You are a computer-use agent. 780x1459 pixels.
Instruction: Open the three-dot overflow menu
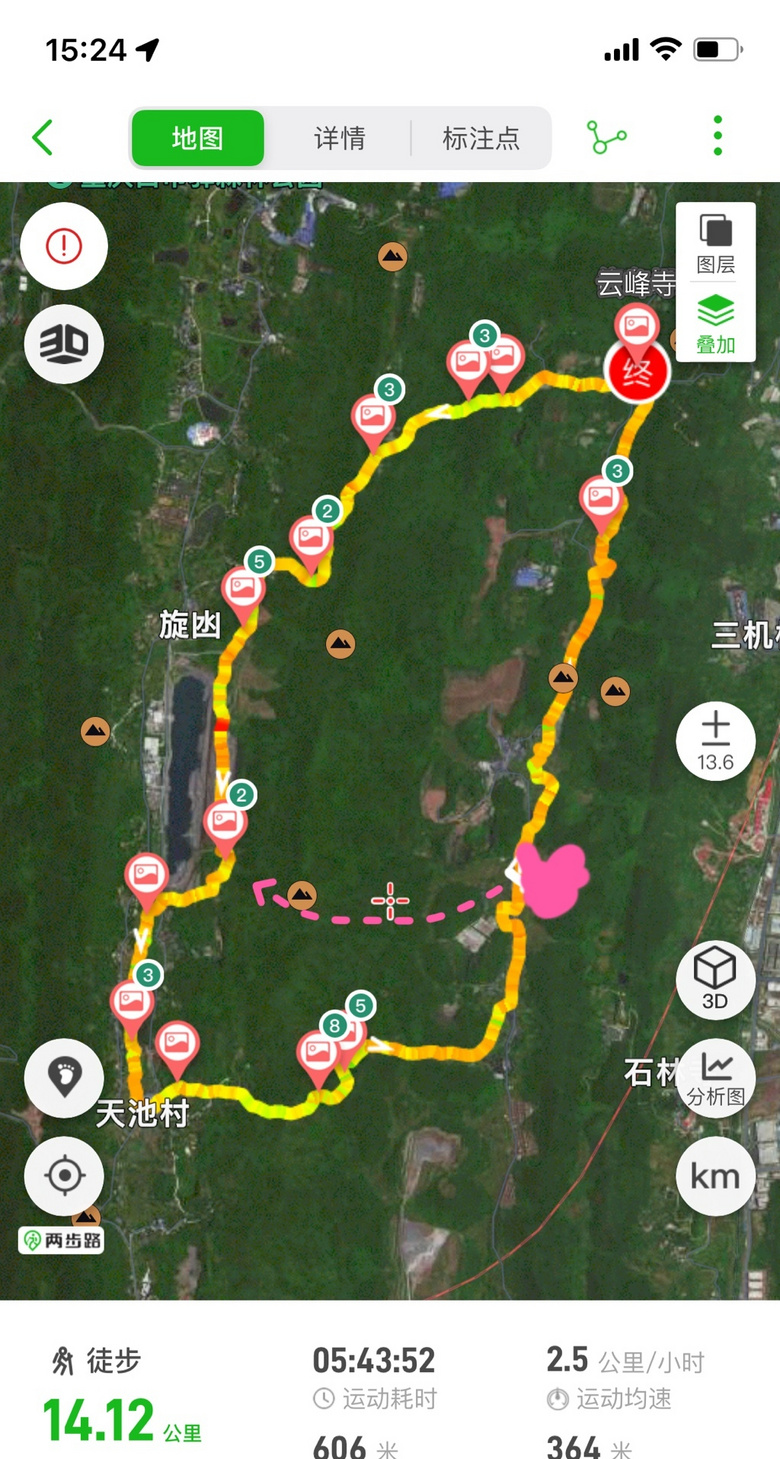pyautogui.click(x=718, y=136)
